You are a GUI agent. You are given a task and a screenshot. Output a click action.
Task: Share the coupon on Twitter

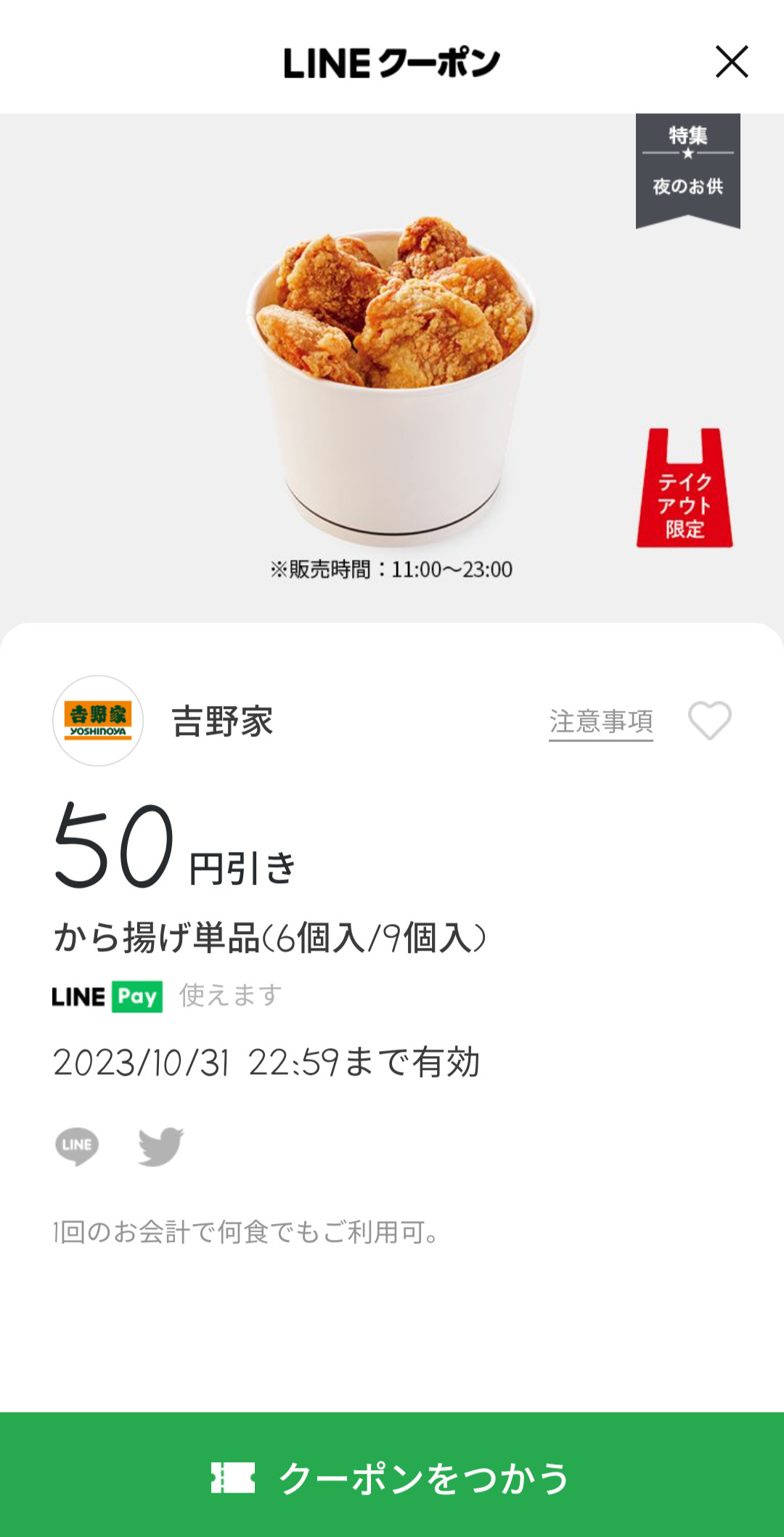[160, 1146]
